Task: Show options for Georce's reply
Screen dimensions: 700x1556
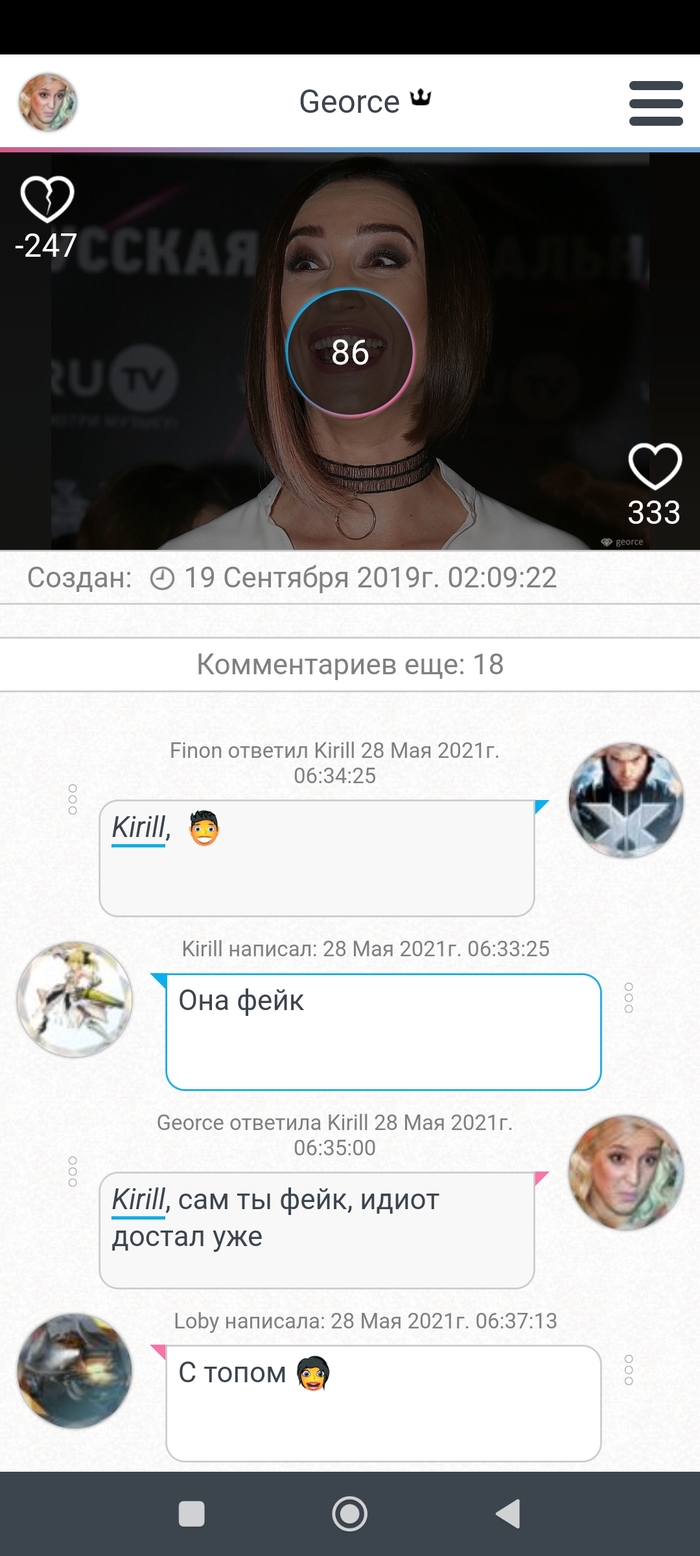Action: 72,1171
